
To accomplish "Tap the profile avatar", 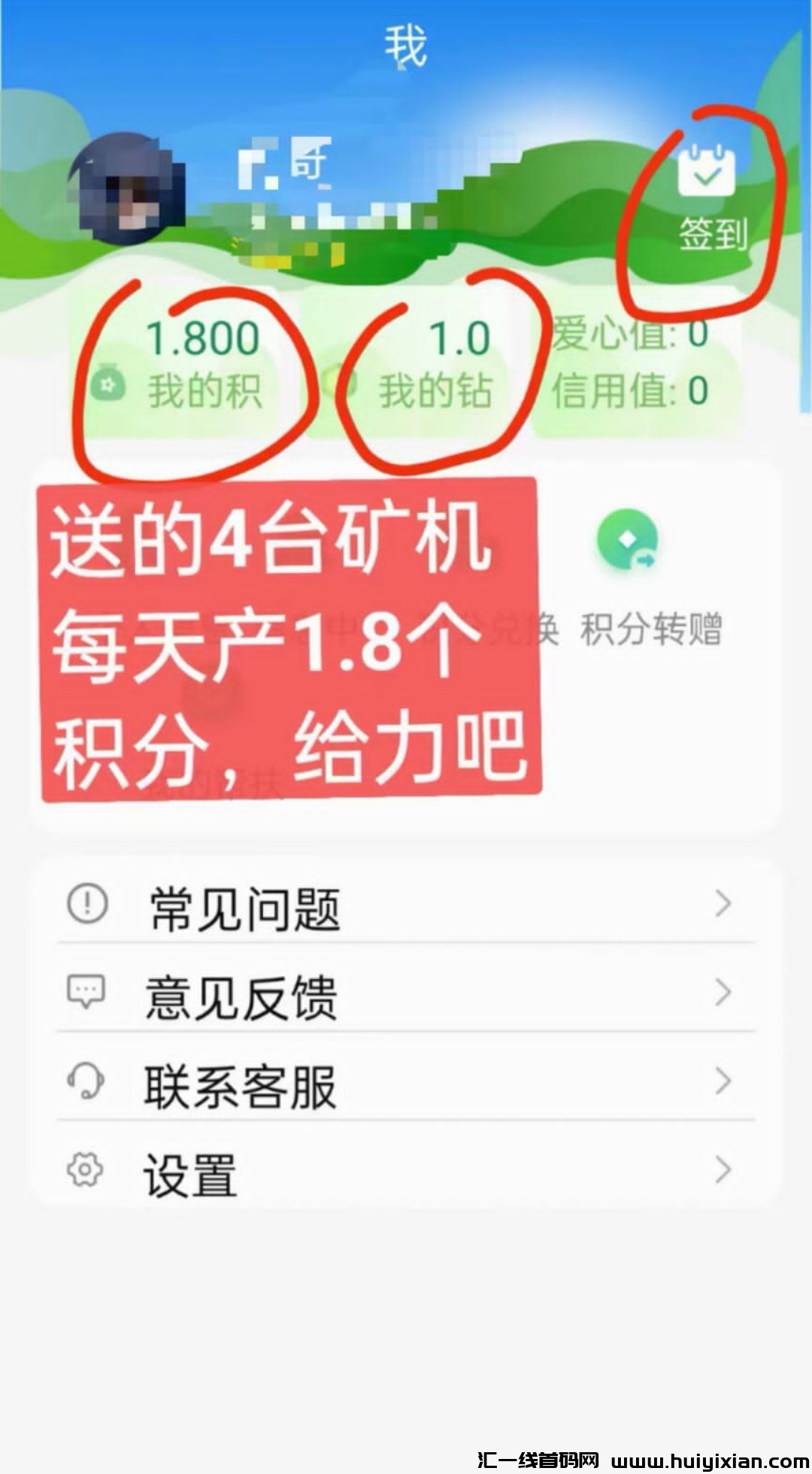I will click(126, 190).
